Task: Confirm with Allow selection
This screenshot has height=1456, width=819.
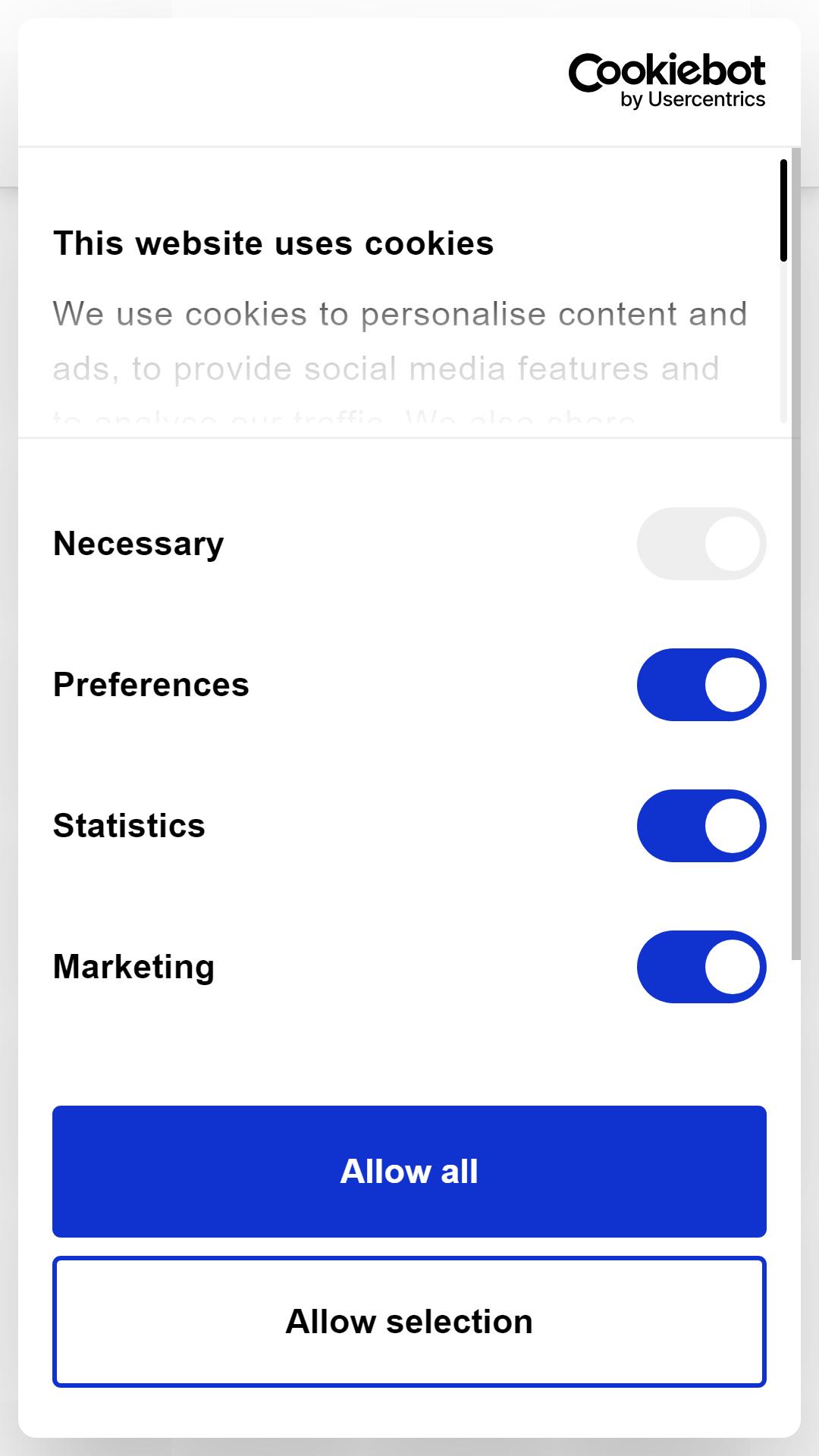Action: click(409, 1322)
